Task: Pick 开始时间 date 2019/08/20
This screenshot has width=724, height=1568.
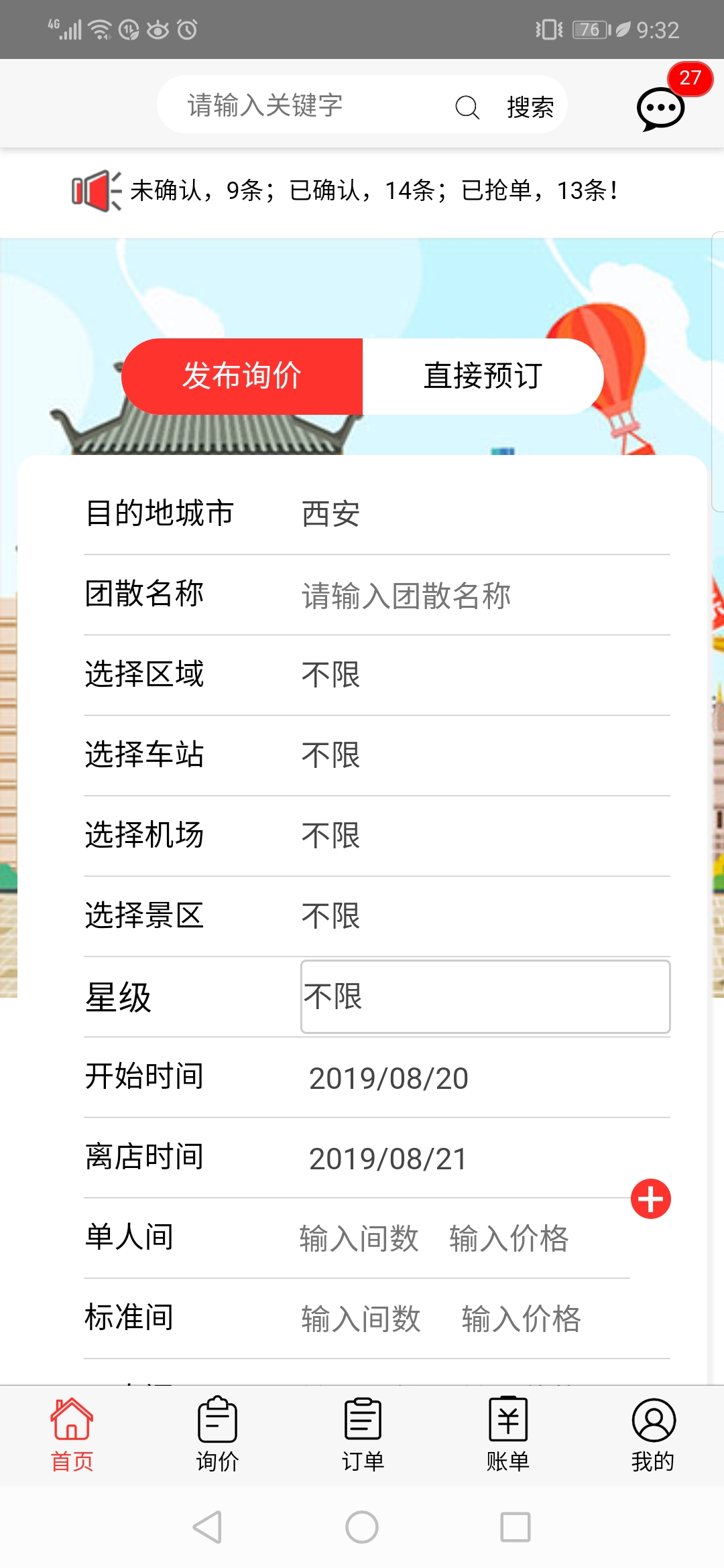Action: (x=389, y=1078)
